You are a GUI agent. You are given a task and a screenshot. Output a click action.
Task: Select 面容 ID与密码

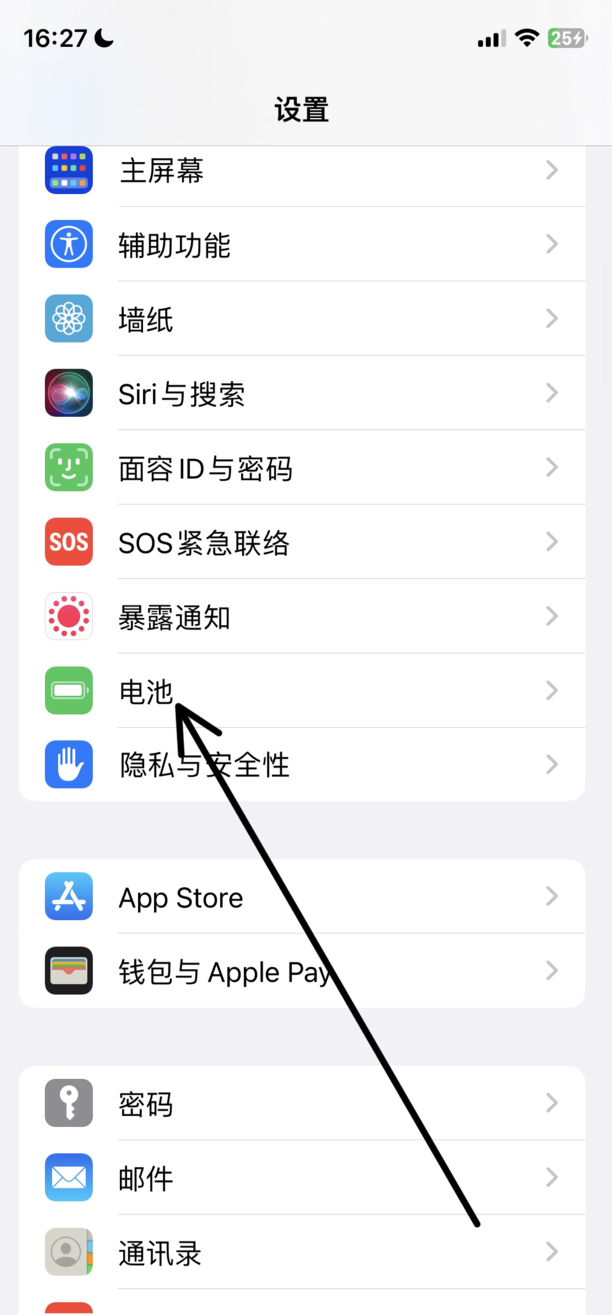point(300,468)
